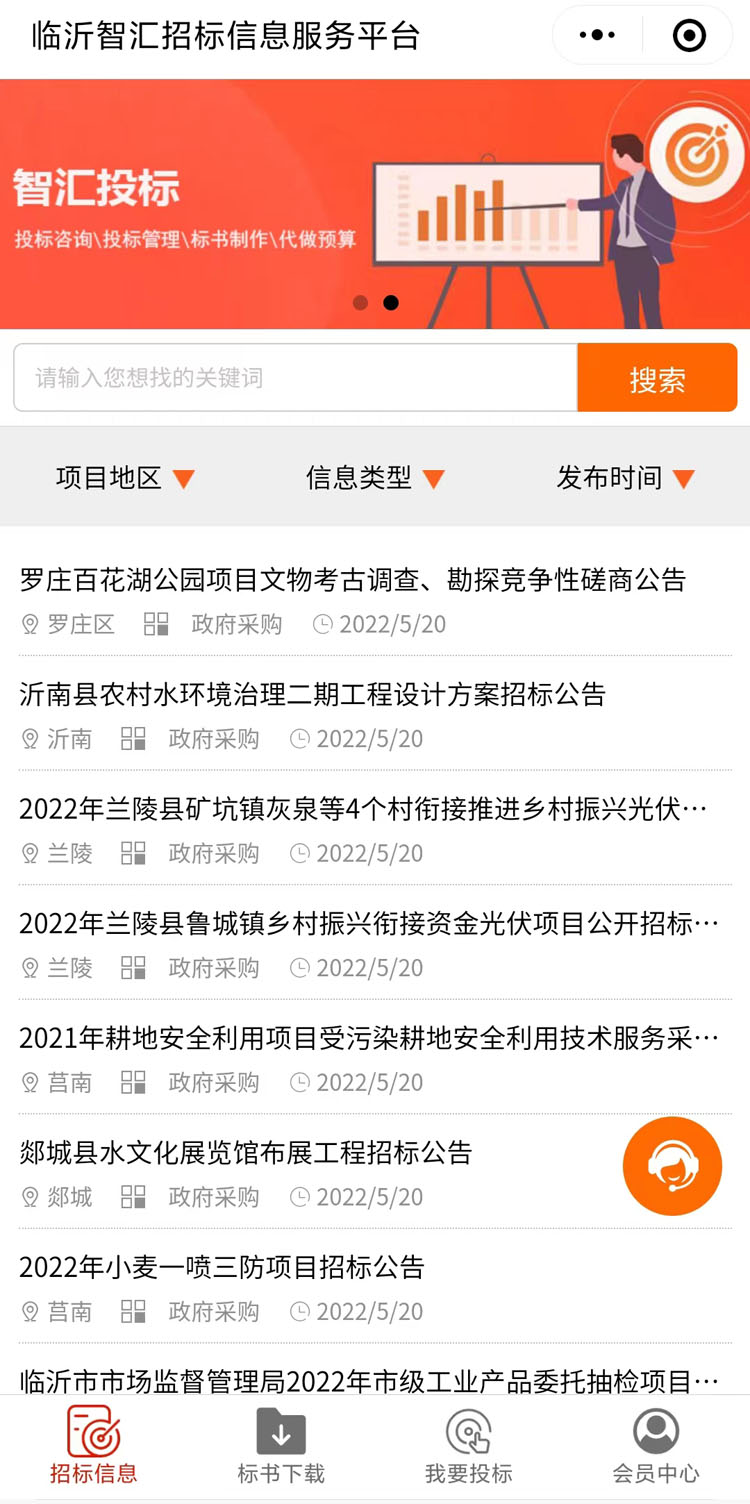Open 沂南县农村水环境治理二期工程 tender notice
750x1504 pixels.
pyautogui.click(x=375, y=714)
